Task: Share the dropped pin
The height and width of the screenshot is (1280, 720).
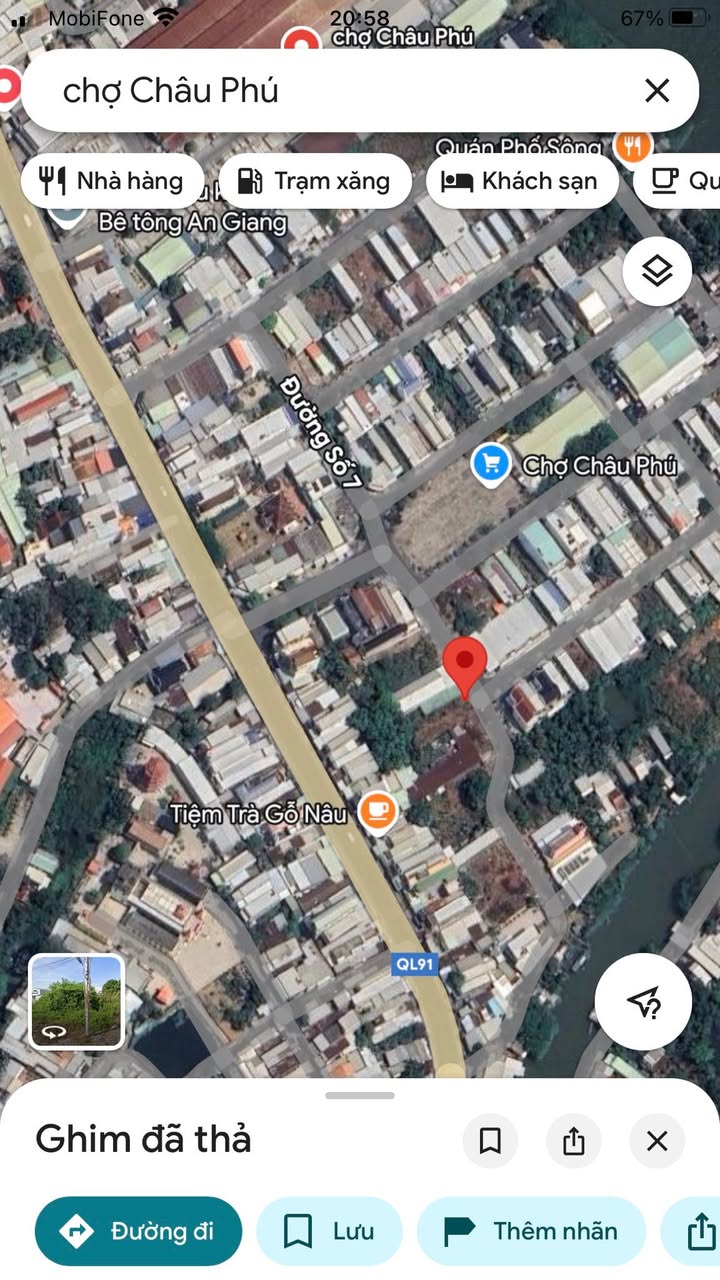Action: click(574, 1141)
